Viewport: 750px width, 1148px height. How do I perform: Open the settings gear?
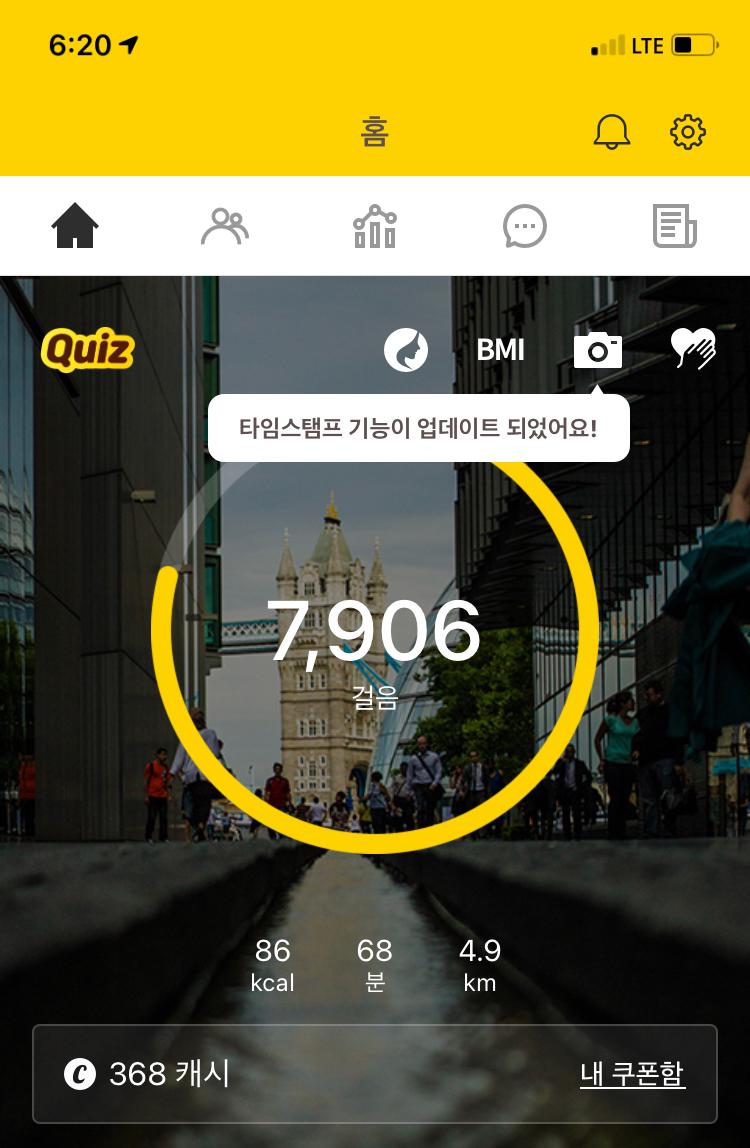pyautogui.click(x=687, y=132)
